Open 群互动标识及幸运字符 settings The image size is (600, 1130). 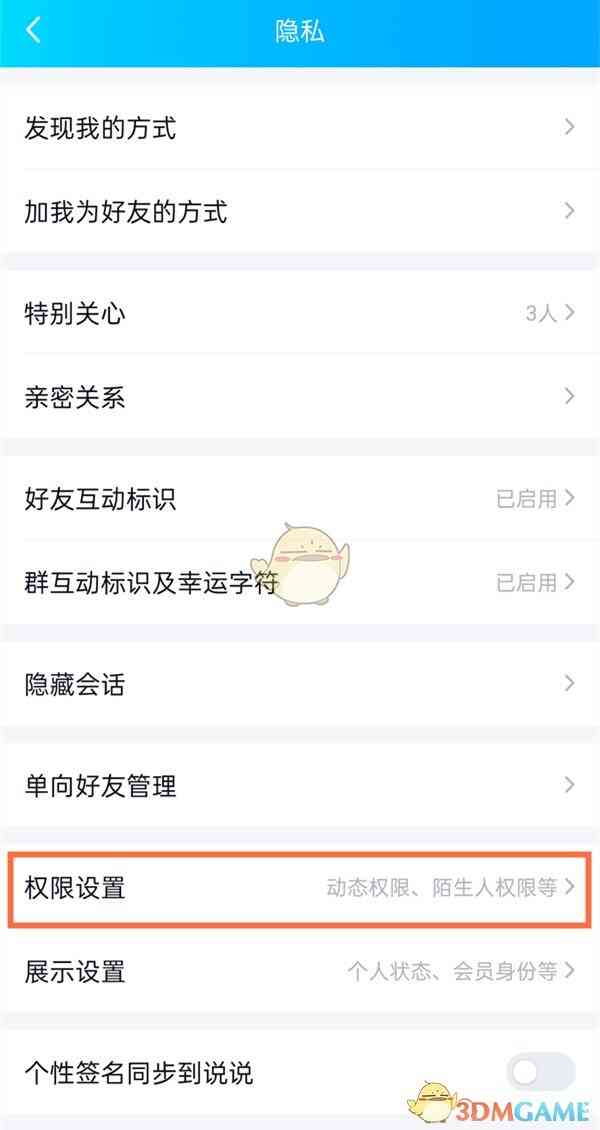[300, 582]
